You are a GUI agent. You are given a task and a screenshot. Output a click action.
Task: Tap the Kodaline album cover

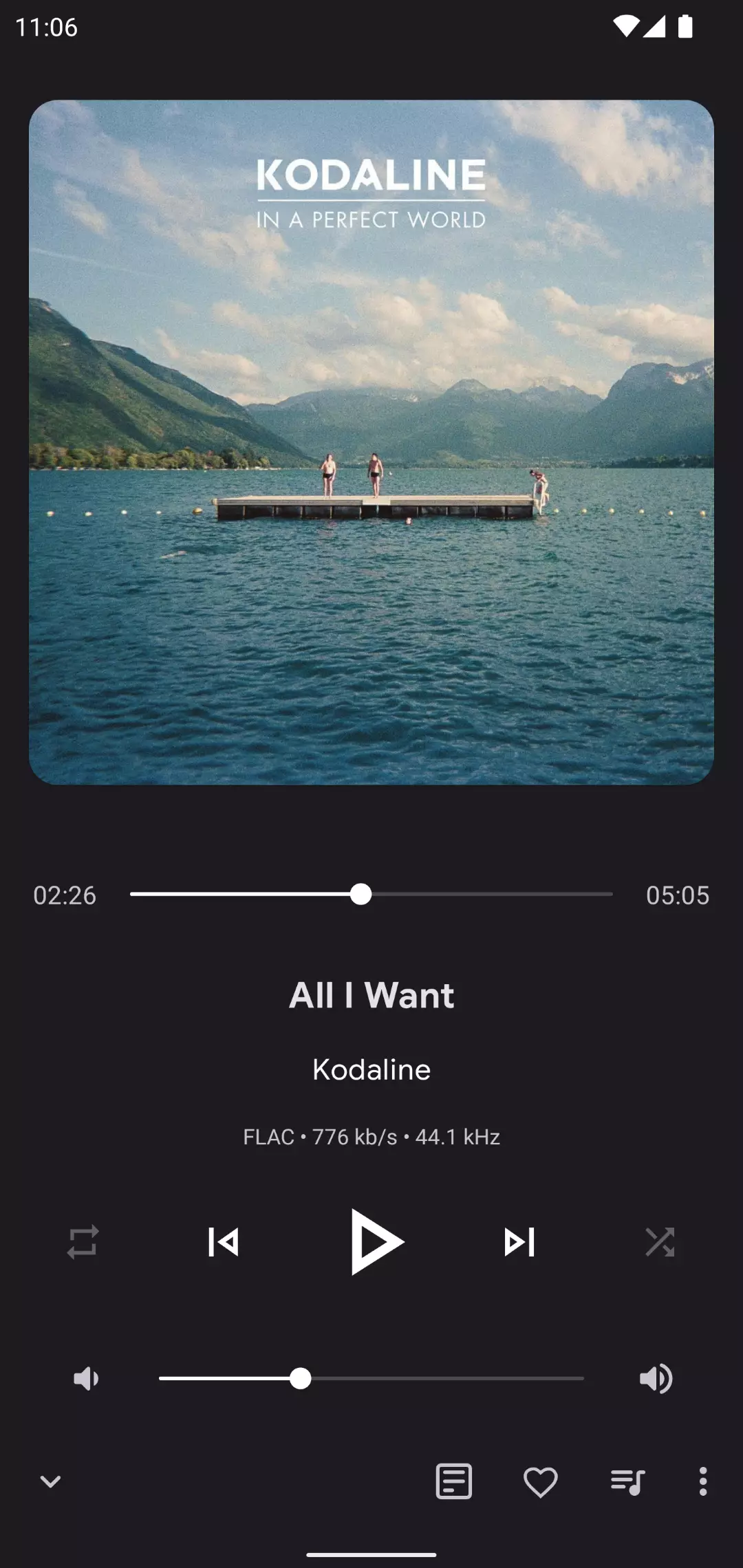(371, 442)
